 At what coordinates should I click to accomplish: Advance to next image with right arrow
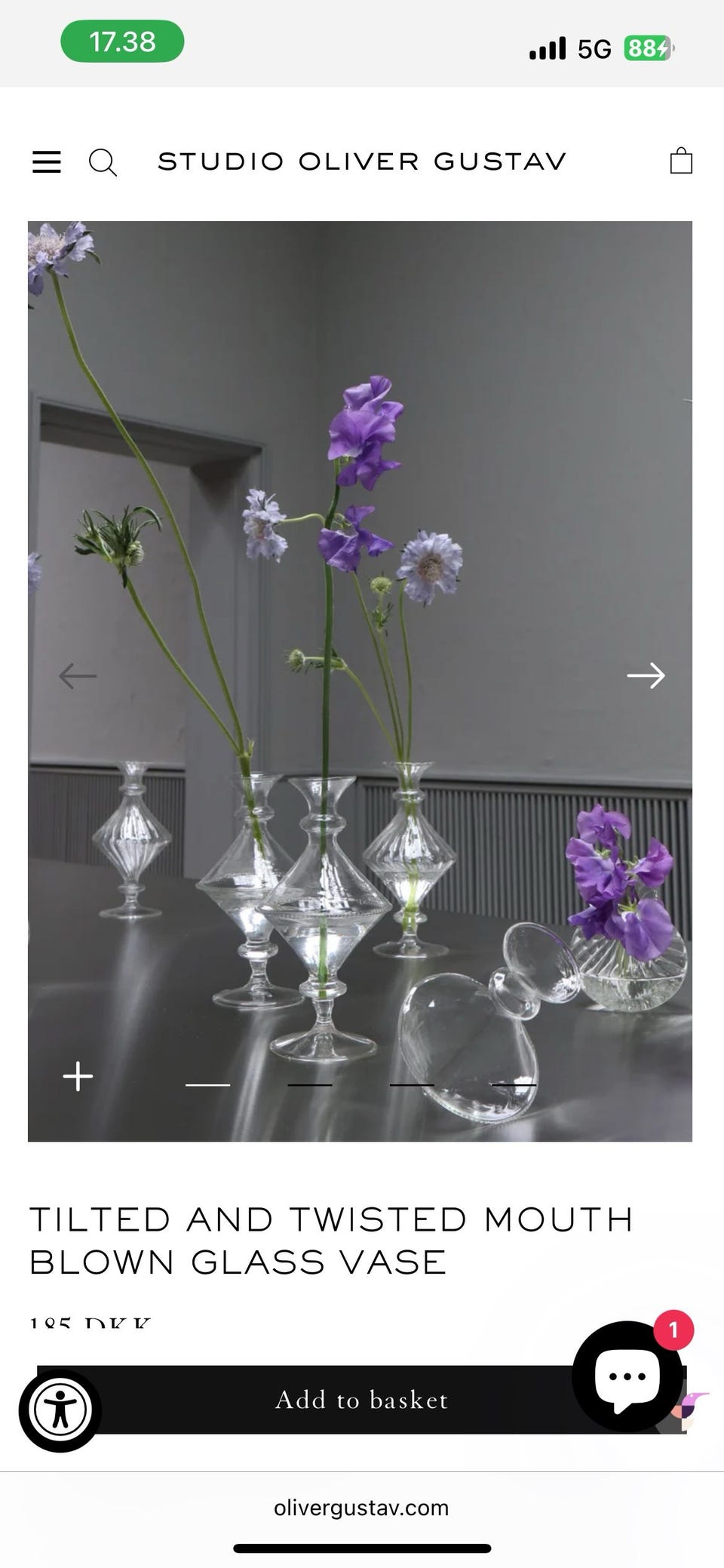click(646, 675)
